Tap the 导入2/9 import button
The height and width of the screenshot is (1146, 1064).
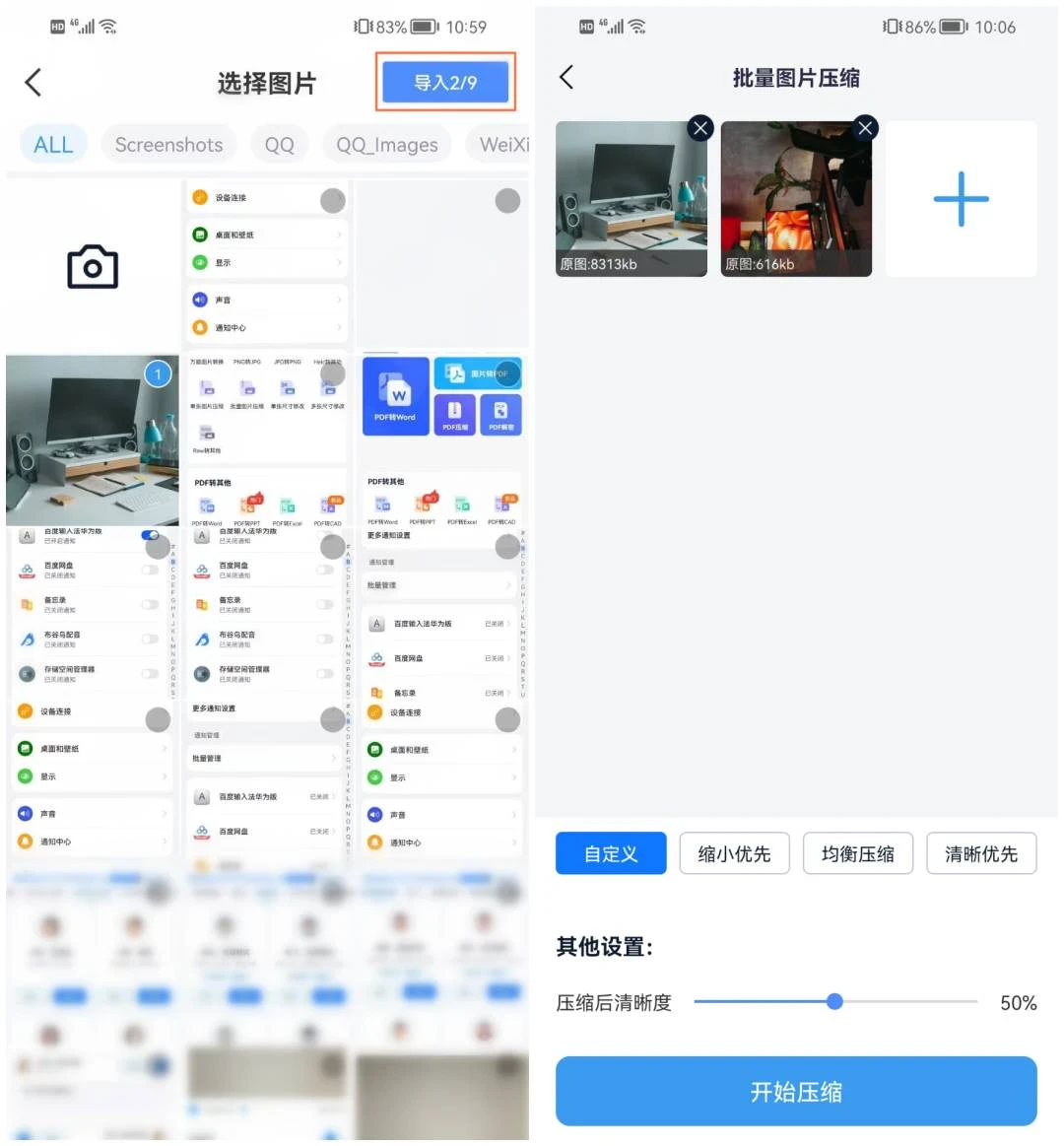[445, 83]
